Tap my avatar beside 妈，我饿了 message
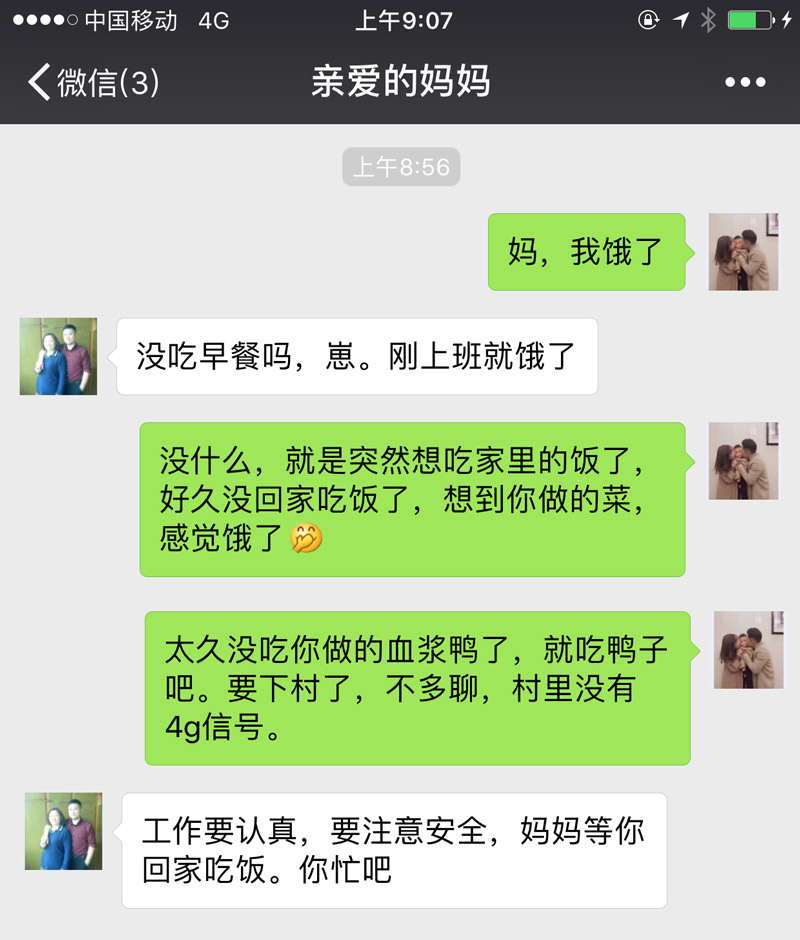 [x=743, y=252]
